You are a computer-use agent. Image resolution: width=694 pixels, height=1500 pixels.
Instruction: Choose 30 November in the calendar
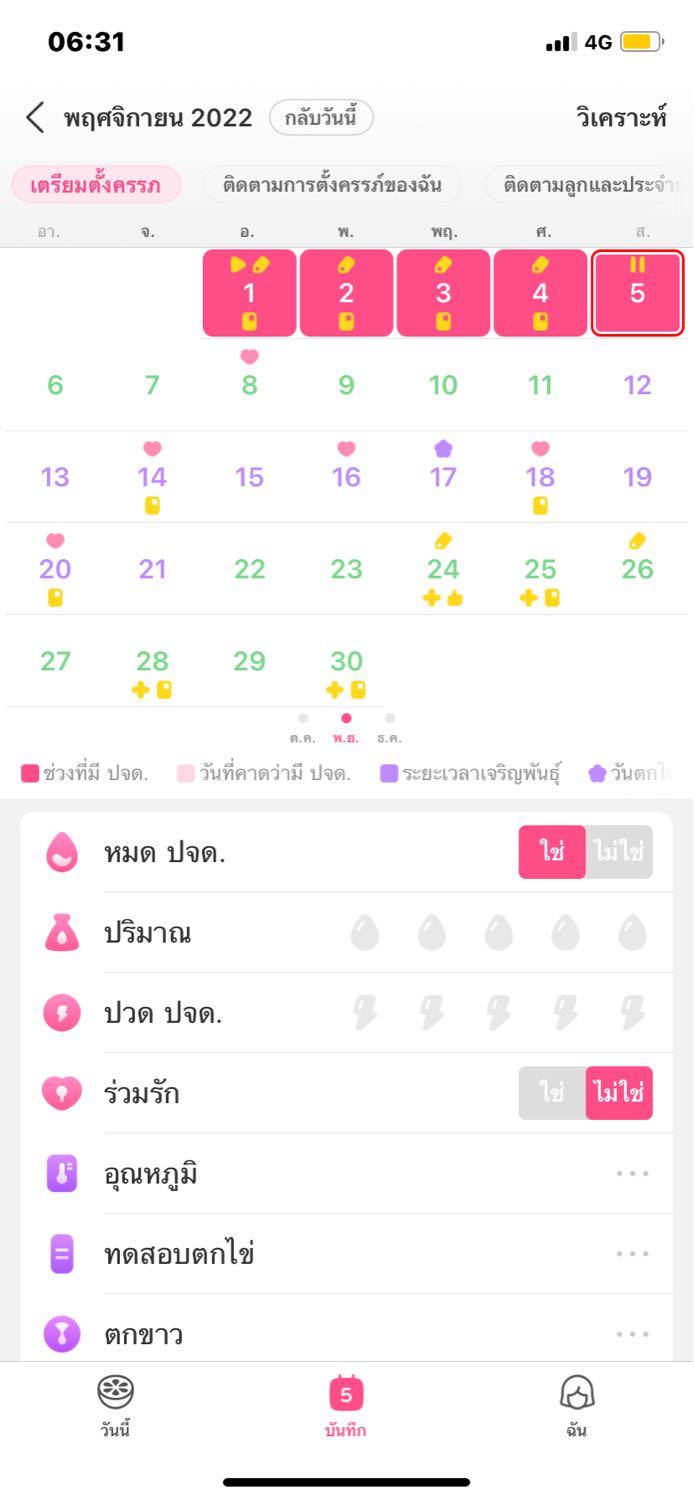click(346, 661)
